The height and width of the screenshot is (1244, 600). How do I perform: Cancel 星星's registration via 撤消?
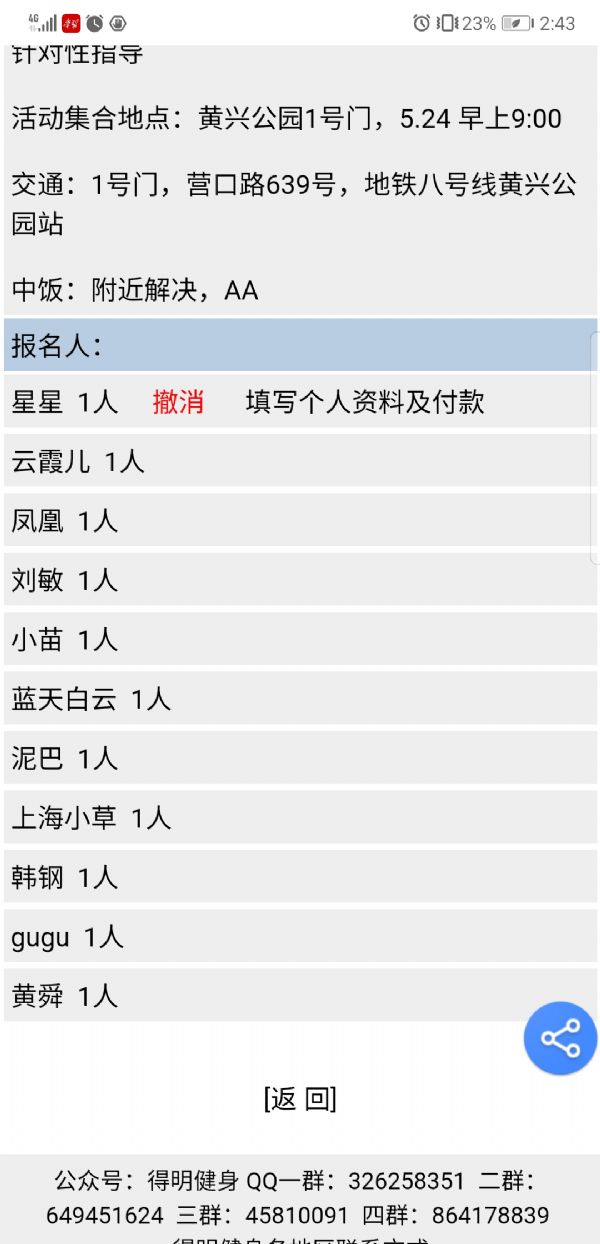pyautogui.click(x=178, y=402)
